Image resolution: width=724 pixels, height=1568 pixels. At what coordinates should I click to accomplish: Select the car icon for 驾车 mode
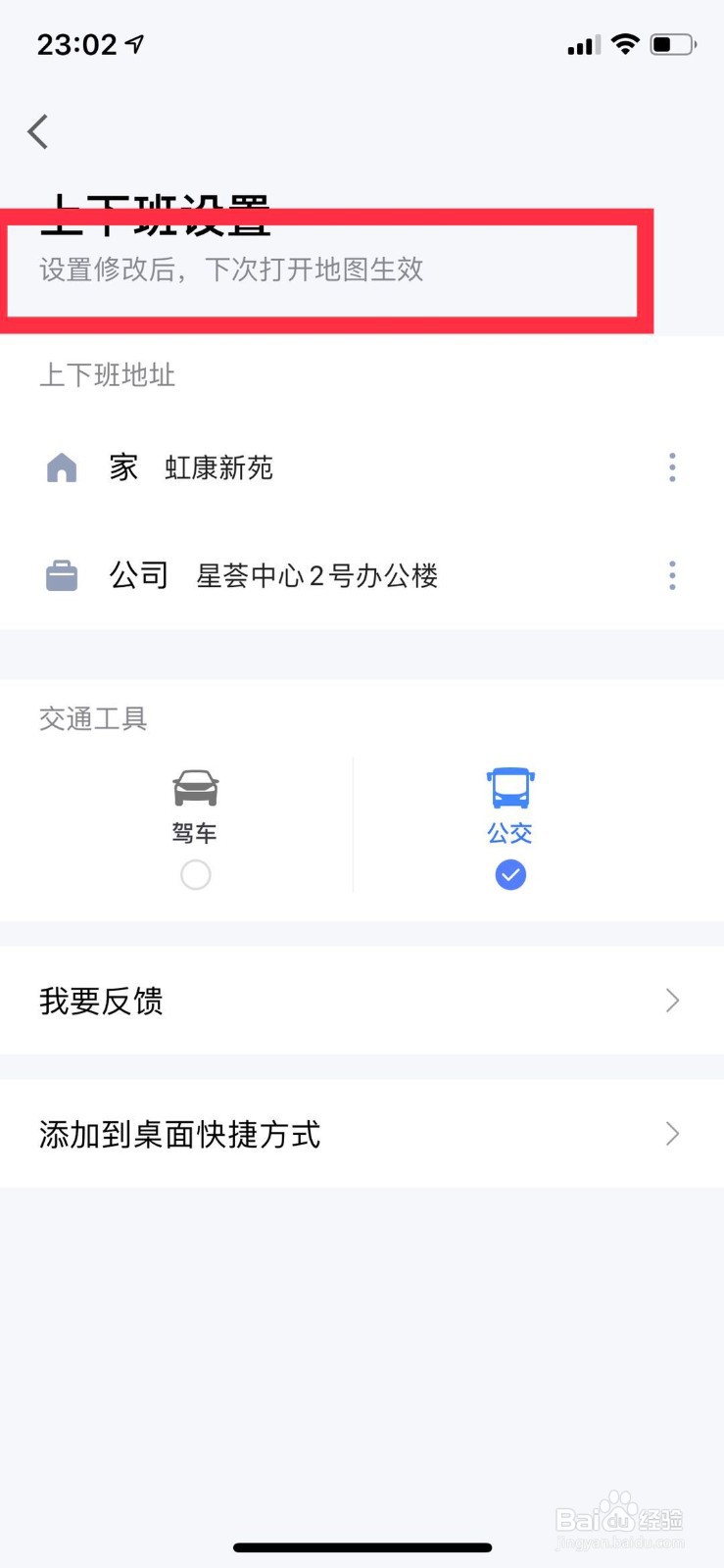click(195, 787)
